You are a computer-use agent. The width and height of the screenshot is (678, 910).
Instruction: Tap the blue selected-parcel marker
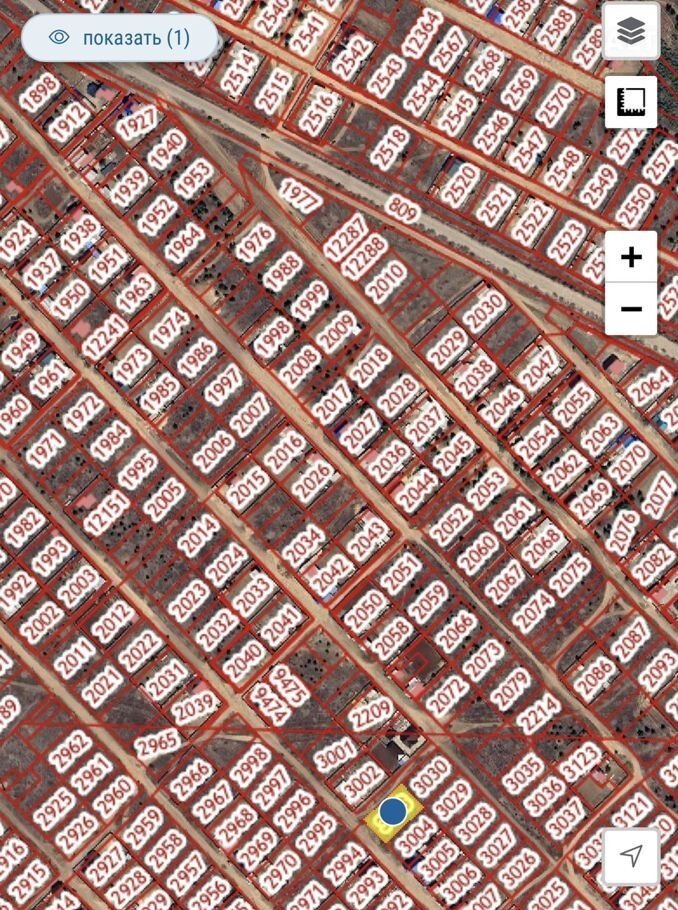[394, 811]
